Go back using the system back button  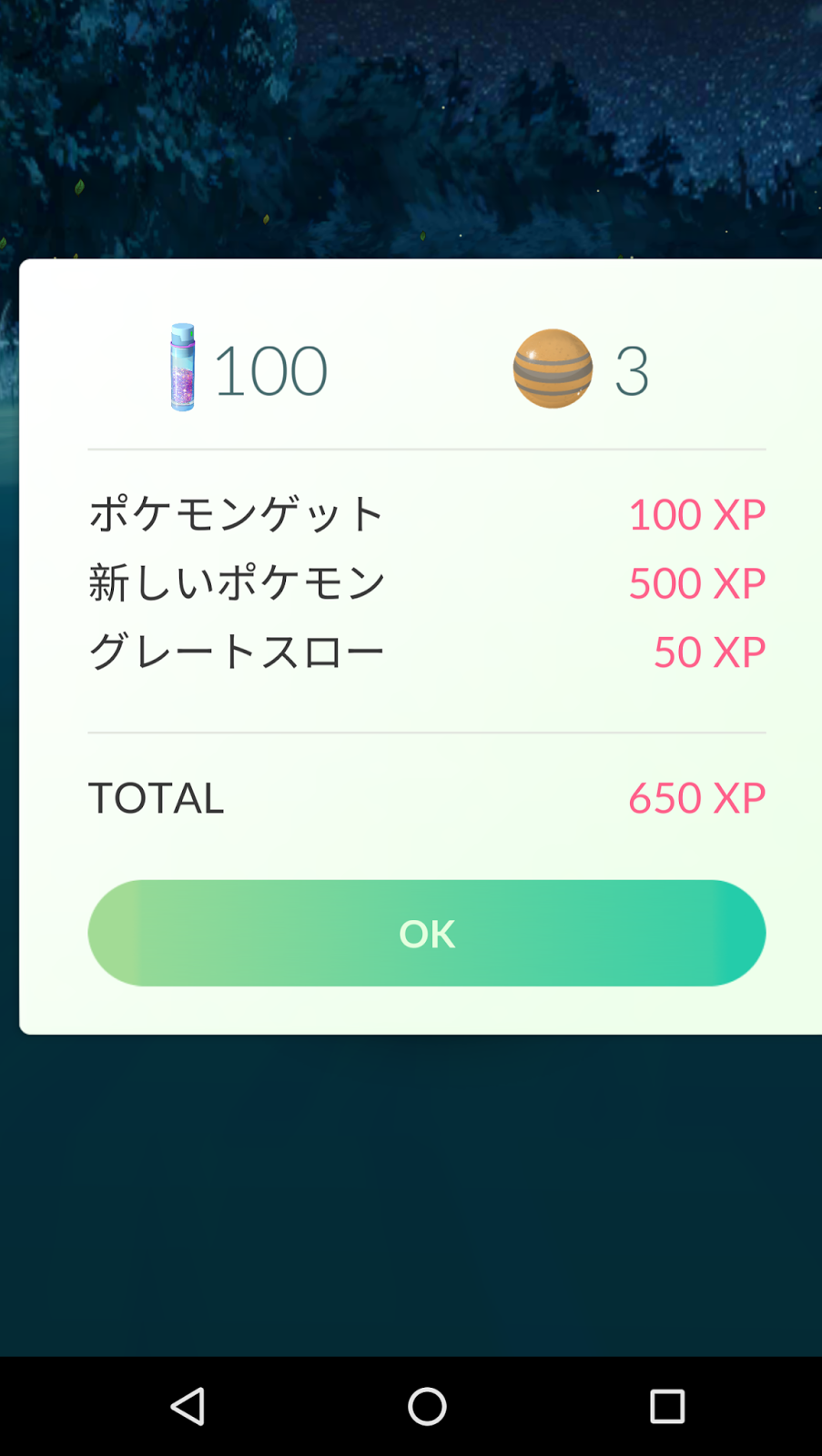(188, 1406)
